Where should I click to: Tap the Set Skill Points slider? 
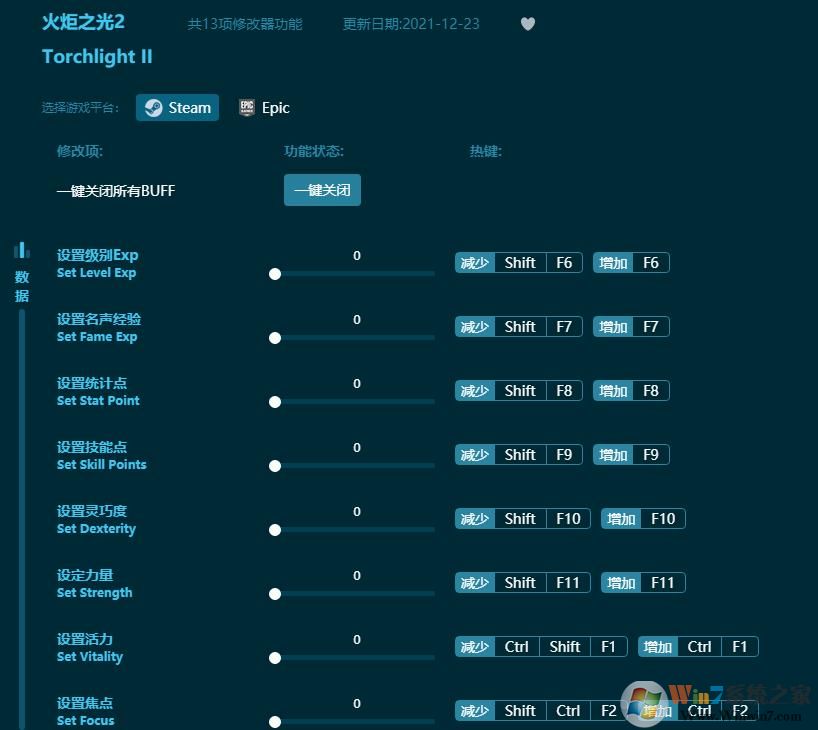point(354,466)
